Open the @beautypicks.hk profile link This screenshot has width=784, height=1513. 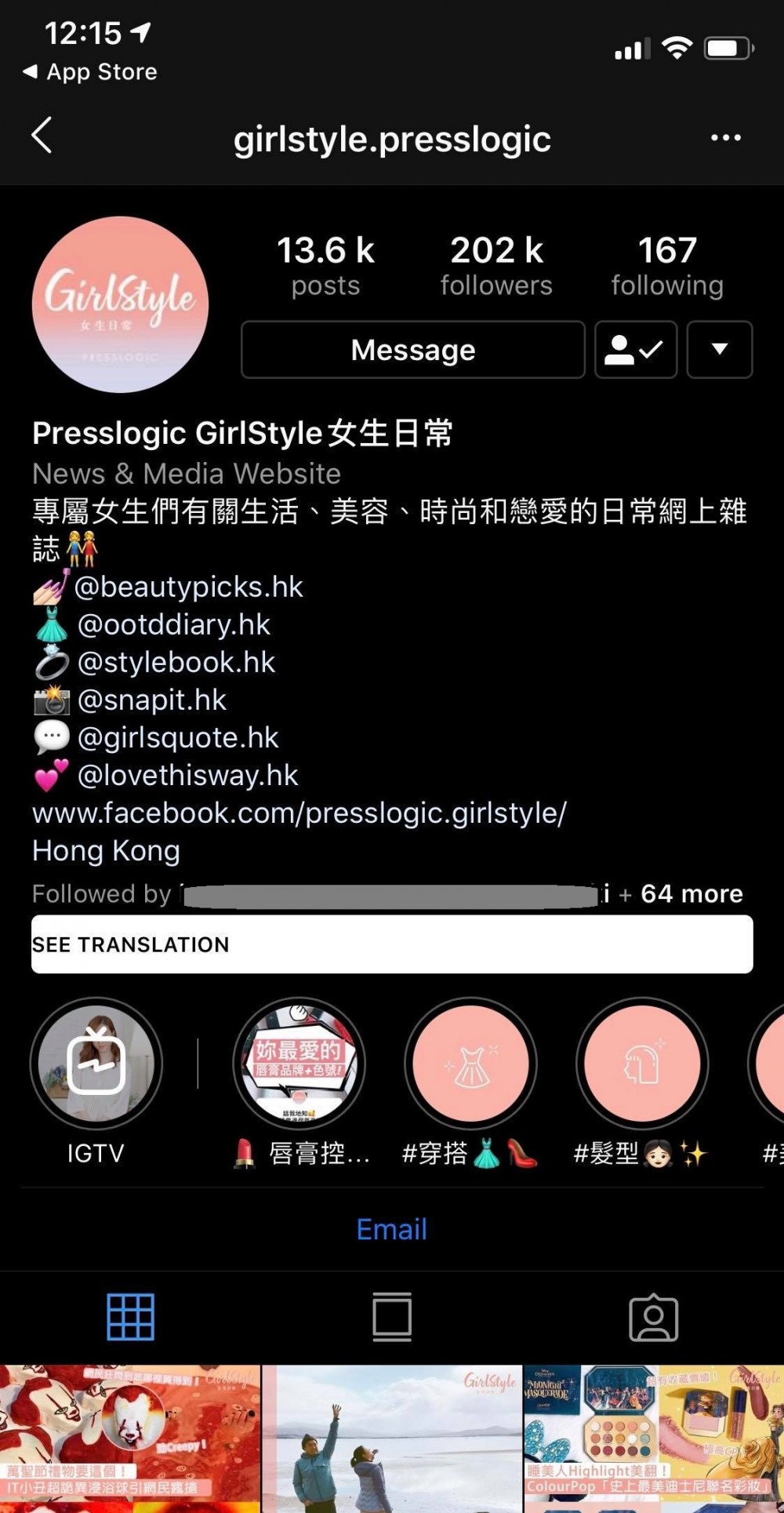click(x=188, y=587)
